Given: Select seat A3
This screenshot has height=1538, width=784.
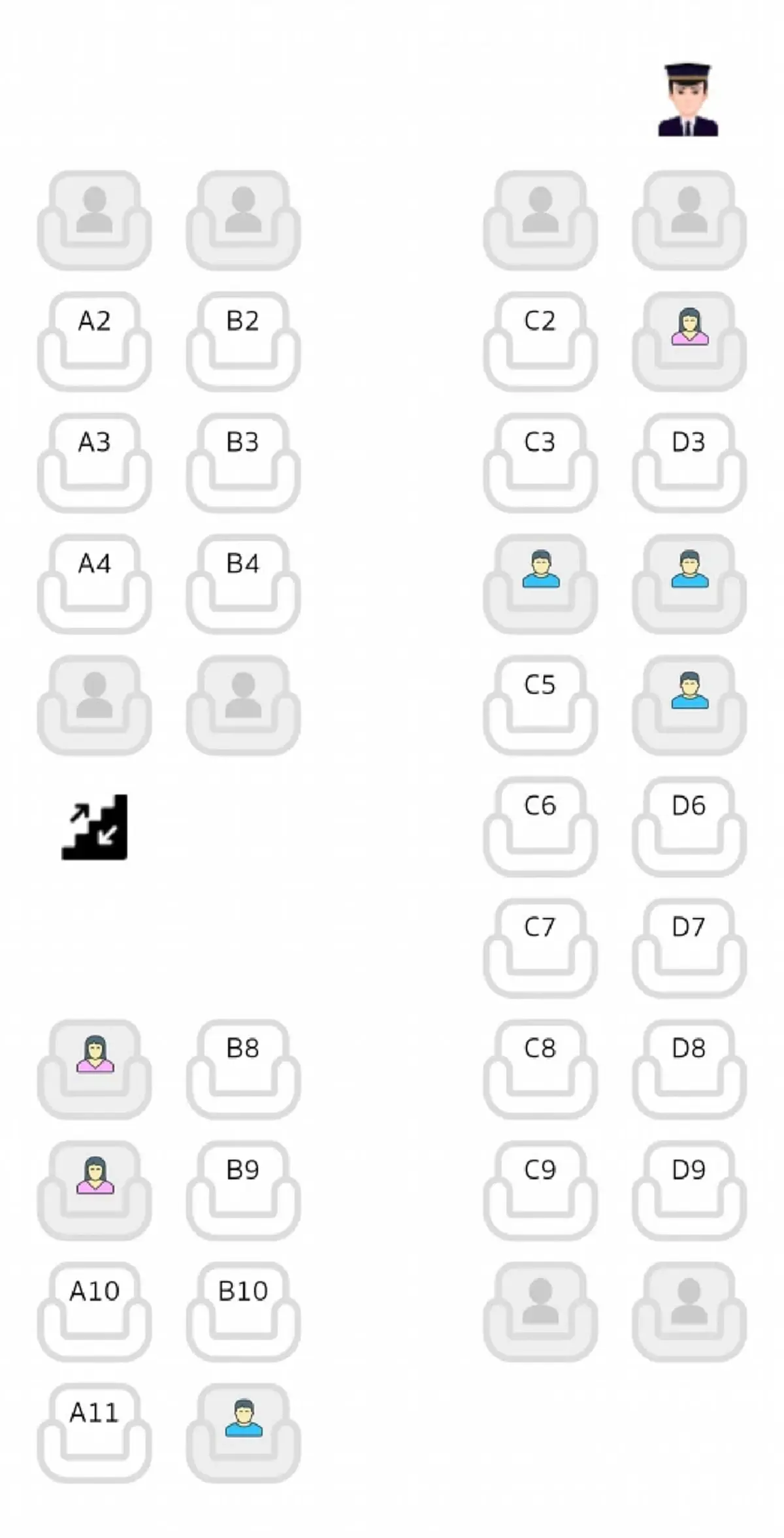Looking at the screenshot, I should coord(94,461).
